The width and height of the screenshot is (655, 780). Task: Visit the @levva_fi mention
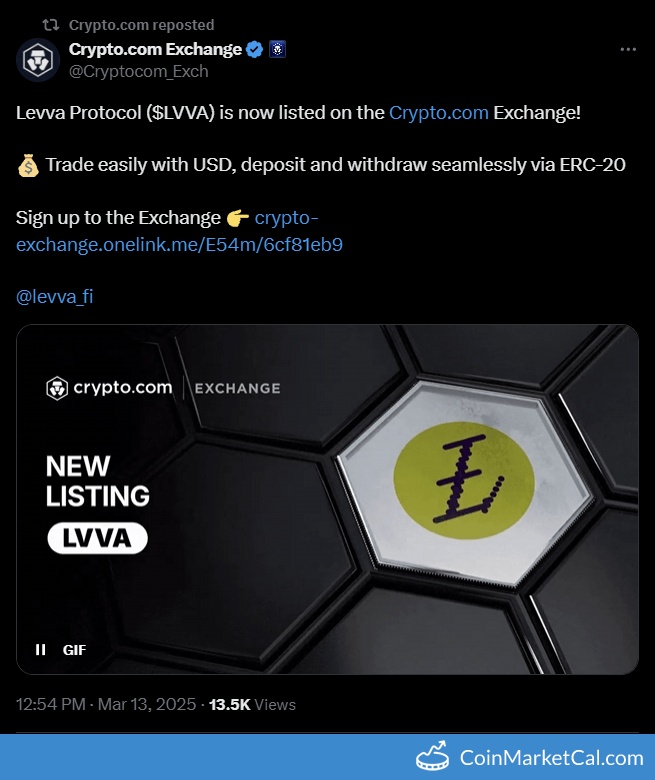[x=55, y=296]
